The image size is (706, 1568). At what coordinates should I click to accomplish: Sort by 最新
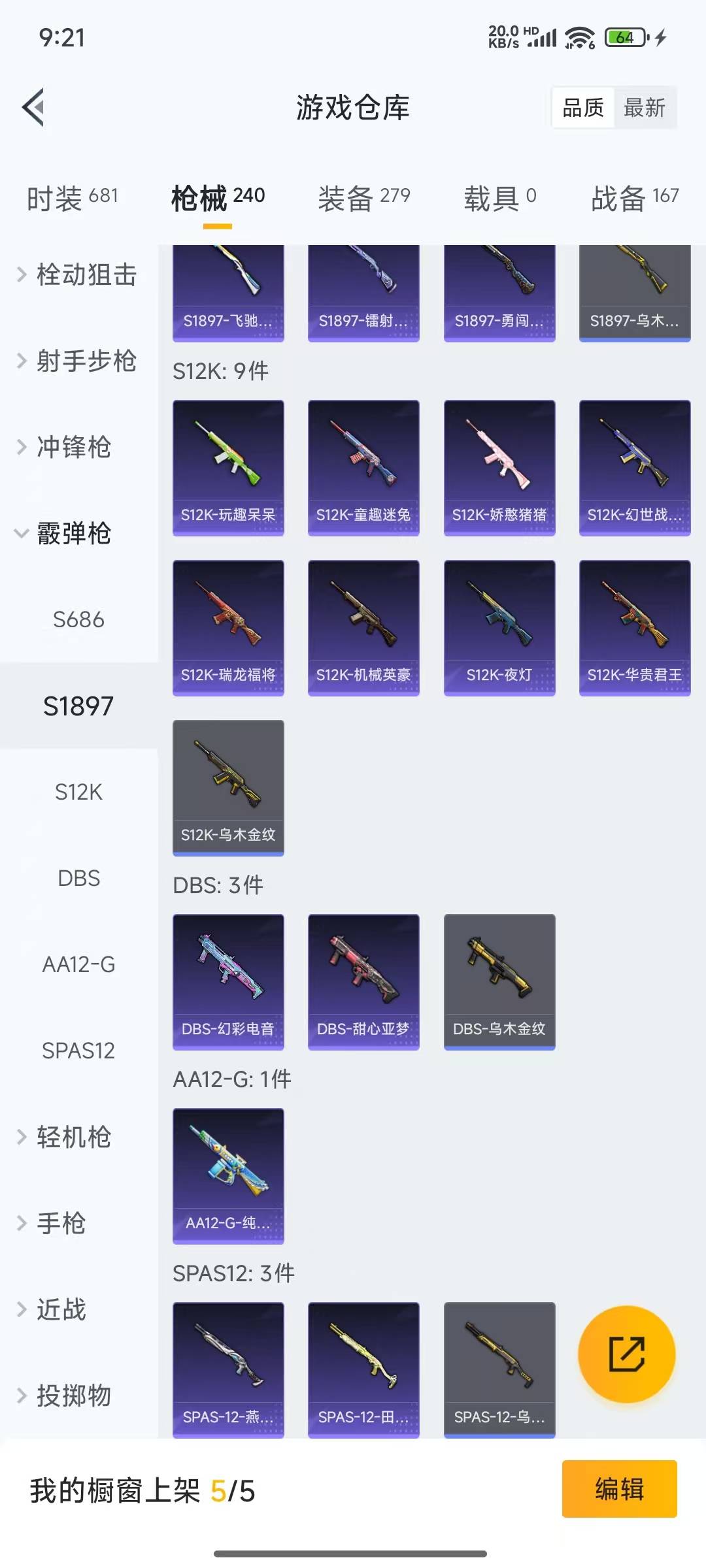tap(644, 108)
